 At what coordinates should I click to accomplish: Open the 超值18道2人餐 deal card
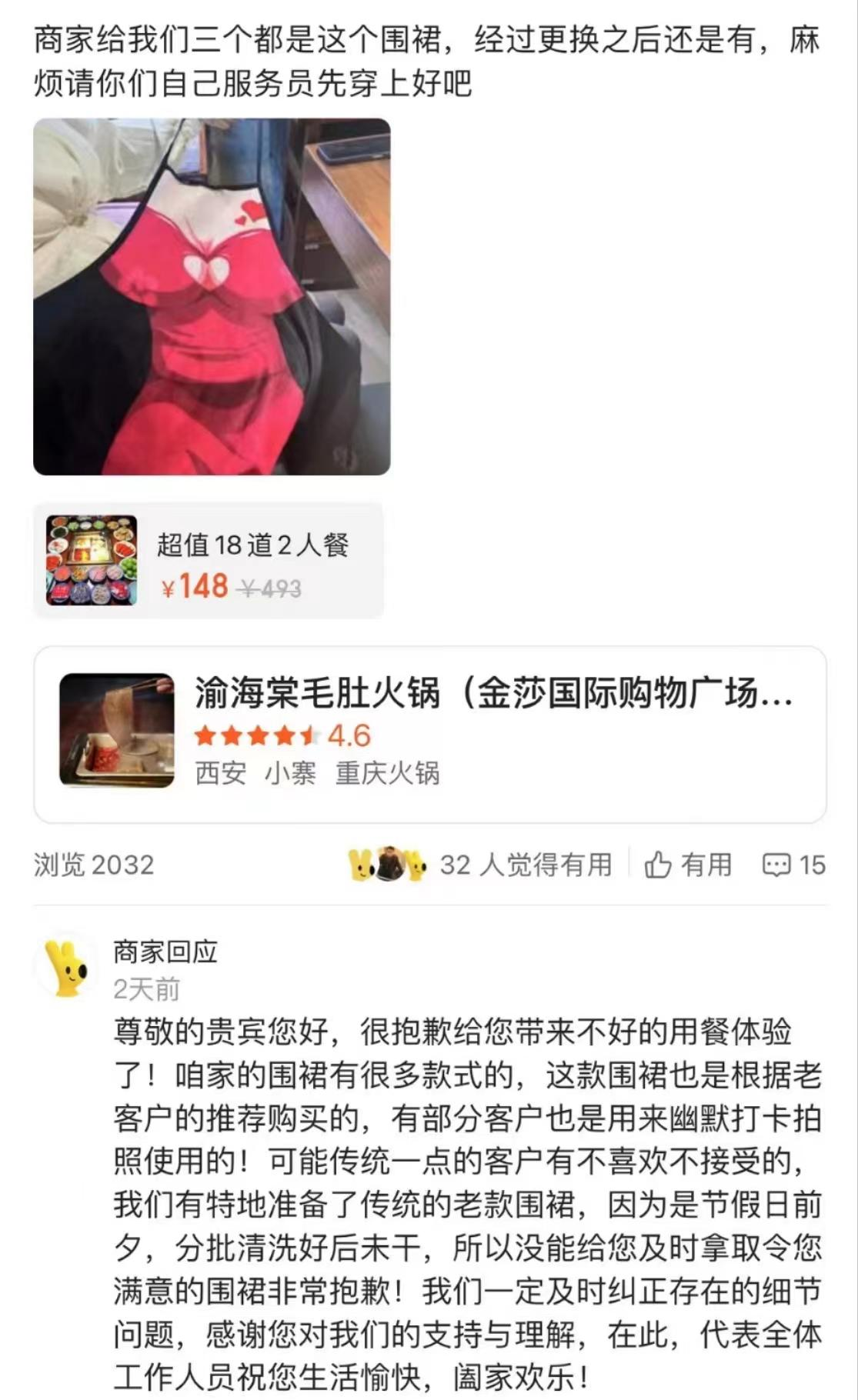click(208, 562)
